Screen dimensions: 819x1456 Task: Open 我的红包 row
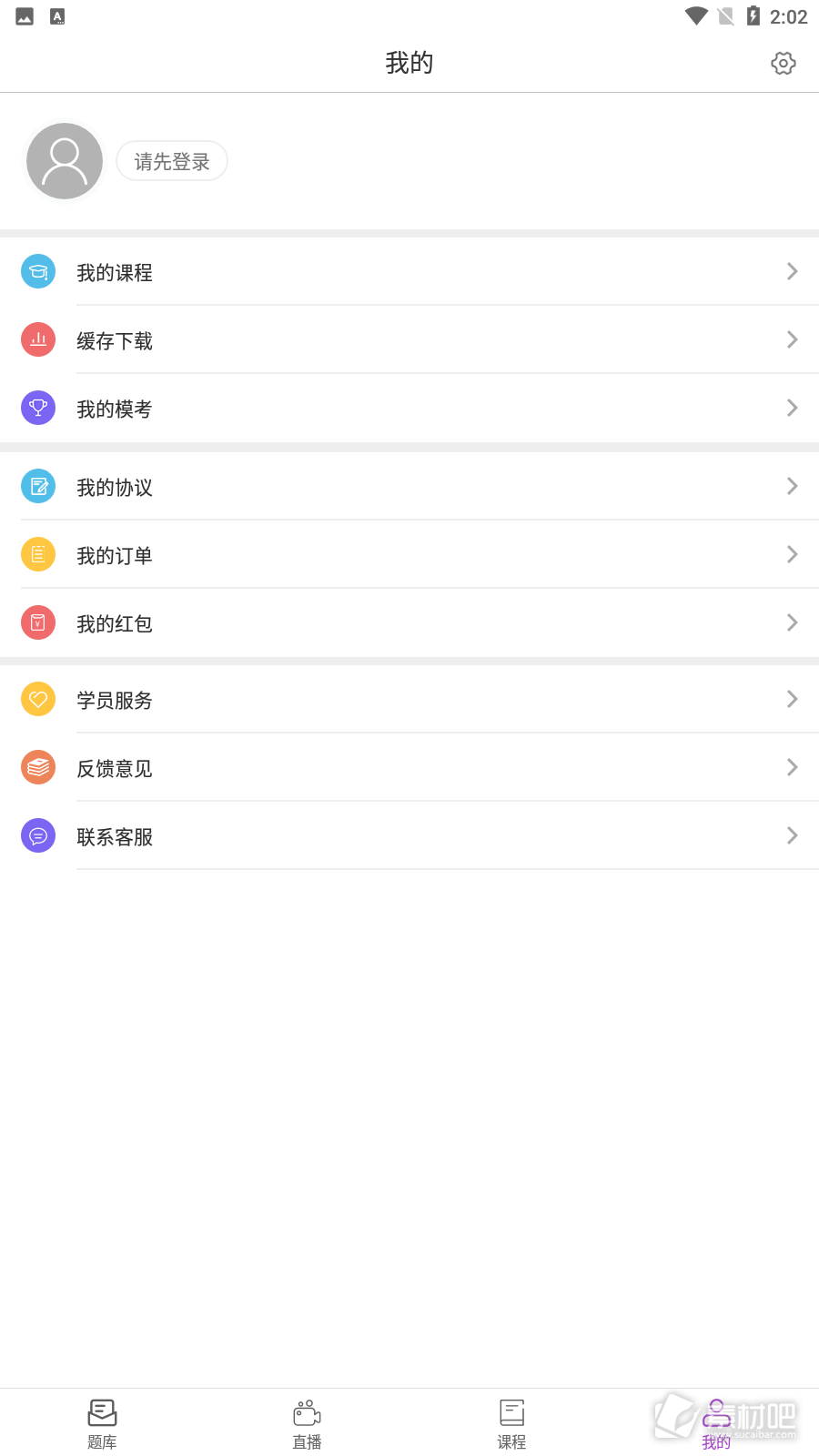click(x=409, y=622)
